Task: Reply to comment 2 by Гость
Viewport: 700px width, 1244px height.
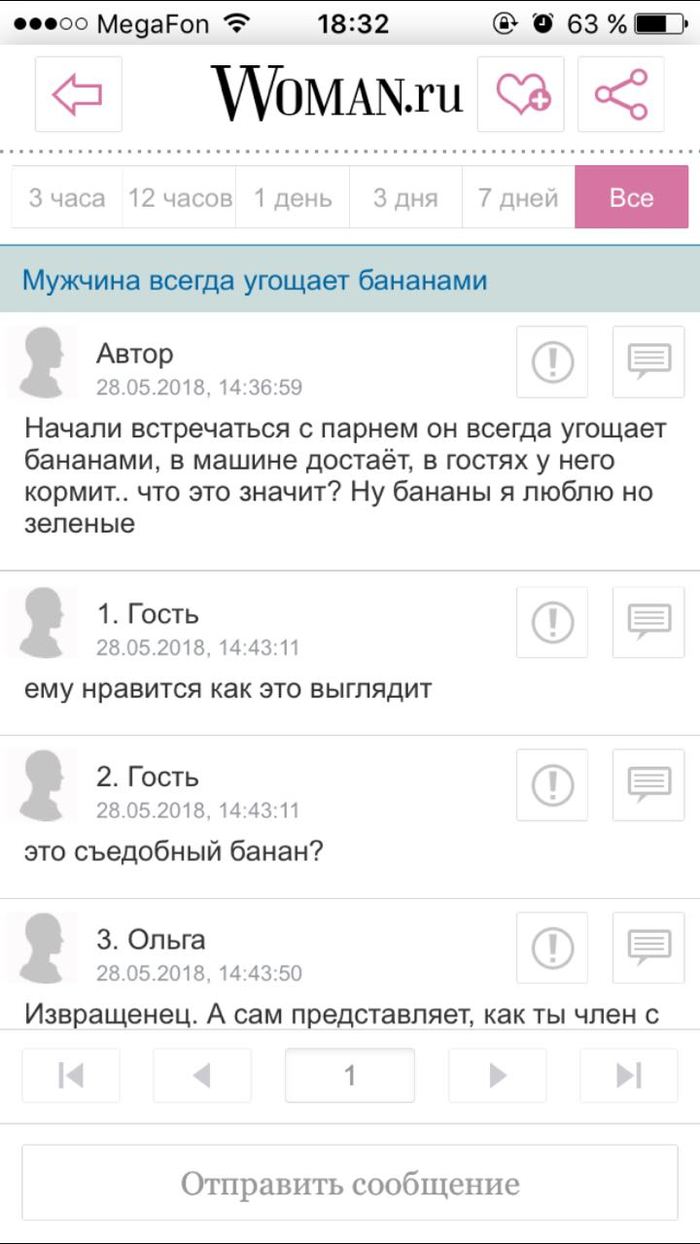Action: pyautogui.click(x=648, y=785)
